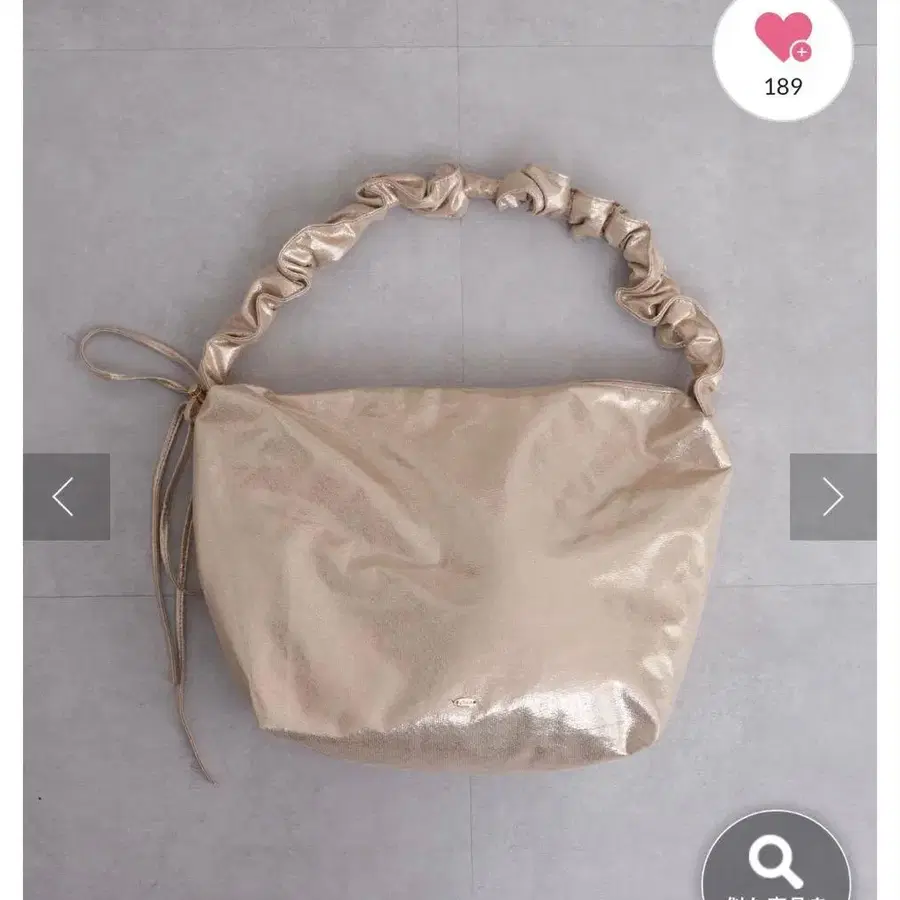Go to the next product photo
Screen dimensions: 900x900
tap(832, 497)
